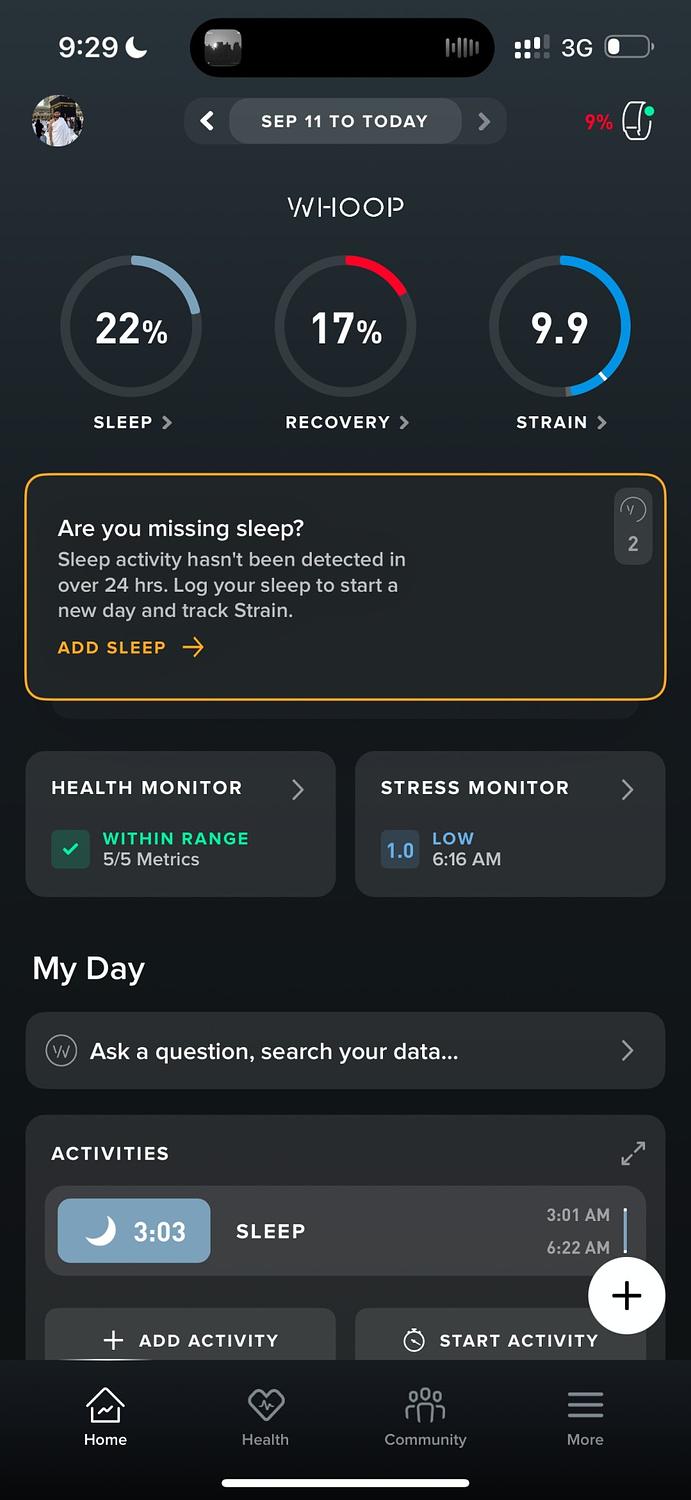The width and height of the screenshot is (691, 1500).
Task: Tap the Add Activity button
Action: (x=190, y=1339)
